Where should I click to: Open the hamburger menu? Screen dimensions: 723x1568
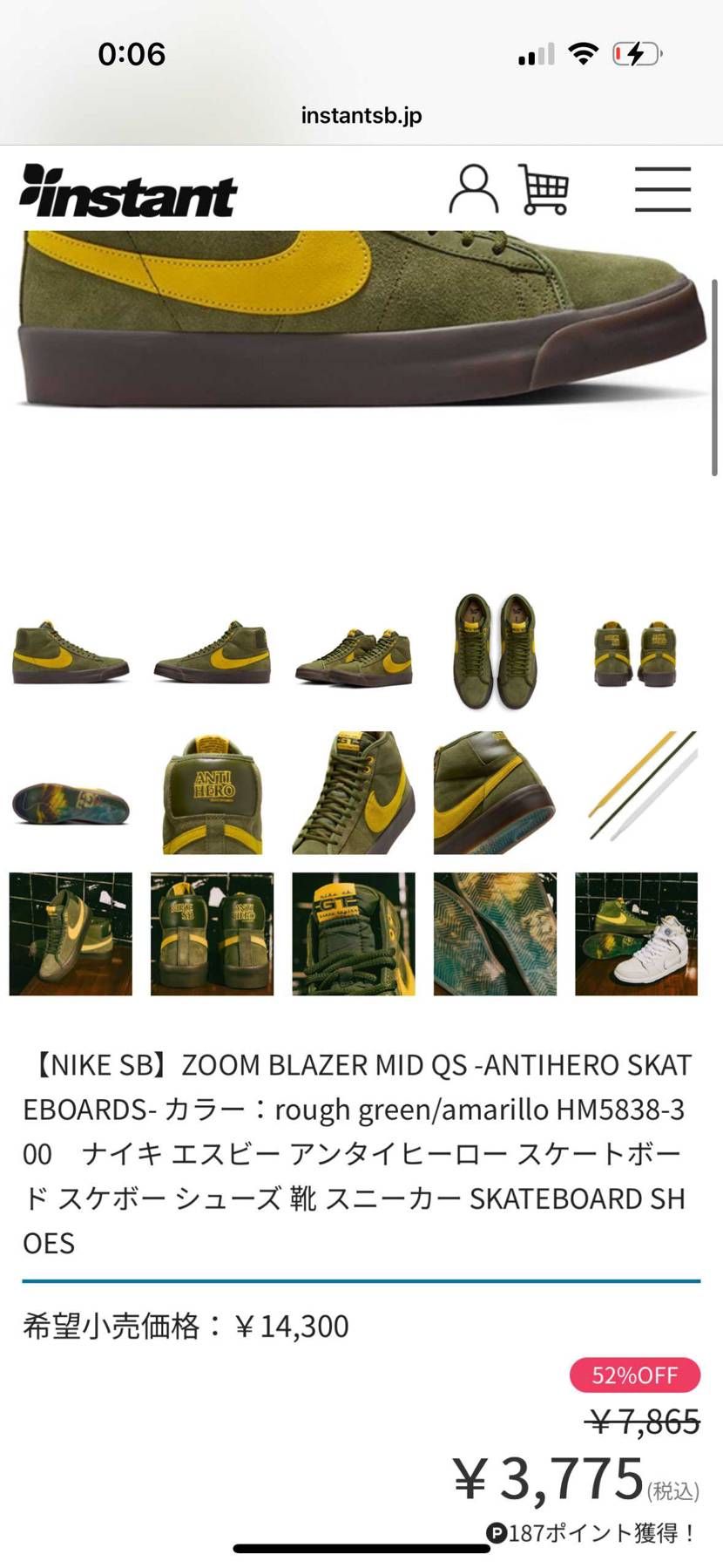662,189
